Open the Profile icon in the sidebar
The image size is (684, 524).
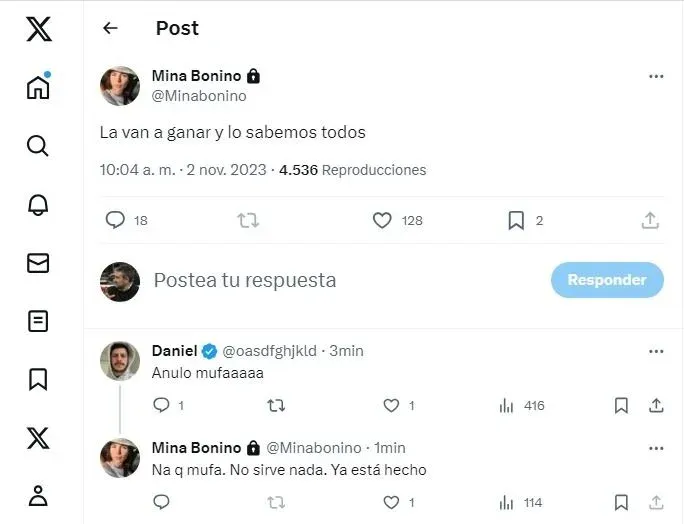[x=38, y=495]
